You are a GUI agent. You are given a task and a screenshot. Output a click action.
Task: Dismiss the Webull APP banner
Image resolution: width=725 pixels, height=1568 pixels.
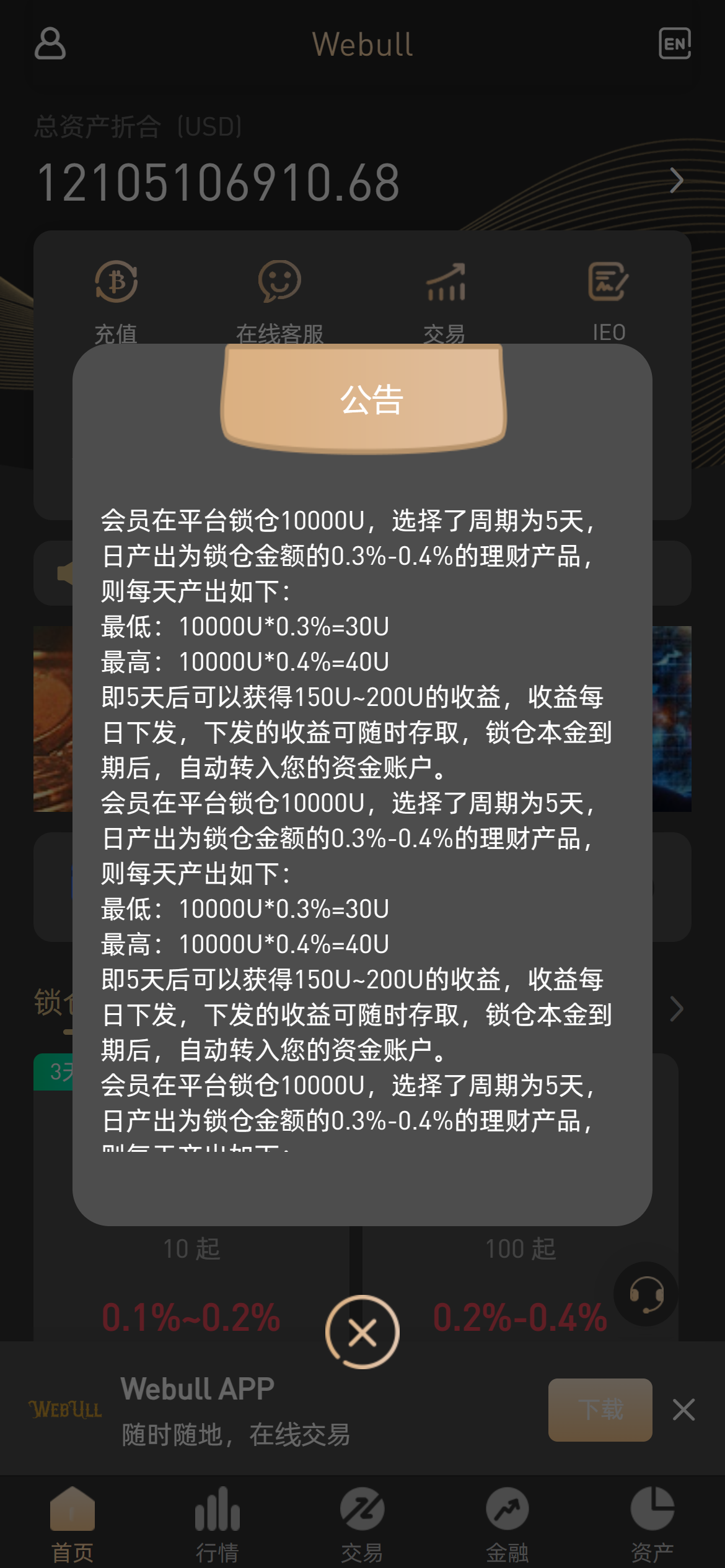coord(683,1409)
